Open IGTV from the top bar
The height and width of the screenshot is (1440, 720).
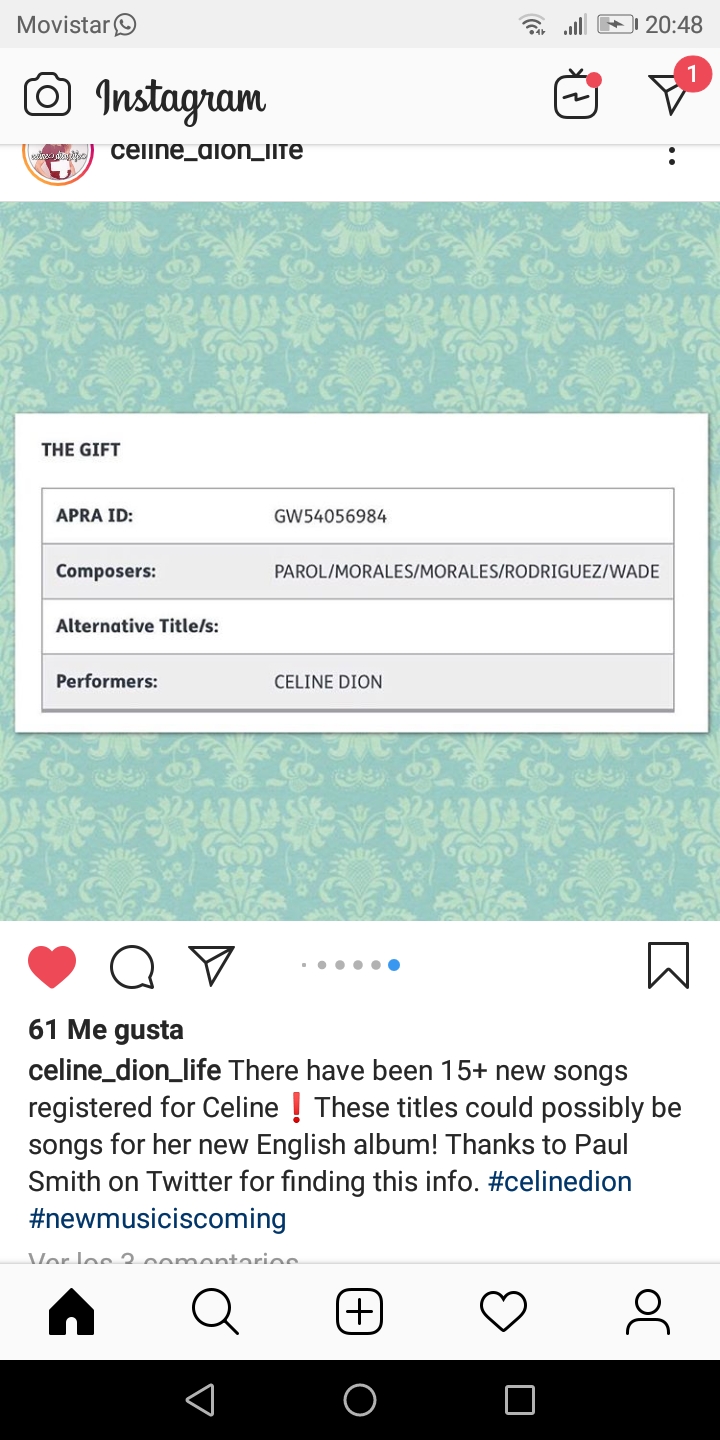tap(577, 96)
